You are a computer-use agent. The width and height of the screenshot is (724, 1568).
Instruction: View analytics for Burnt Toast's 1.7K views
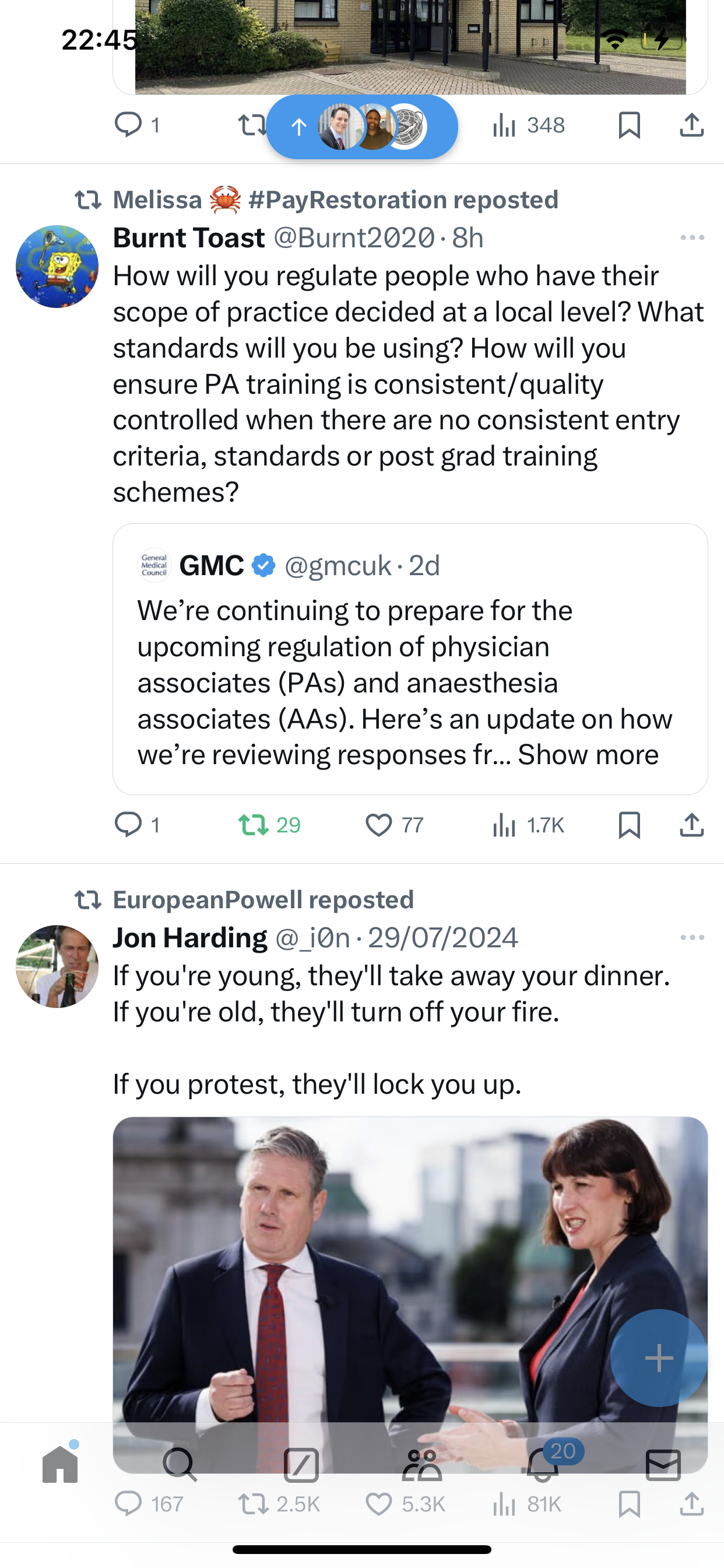click(528, 825)
